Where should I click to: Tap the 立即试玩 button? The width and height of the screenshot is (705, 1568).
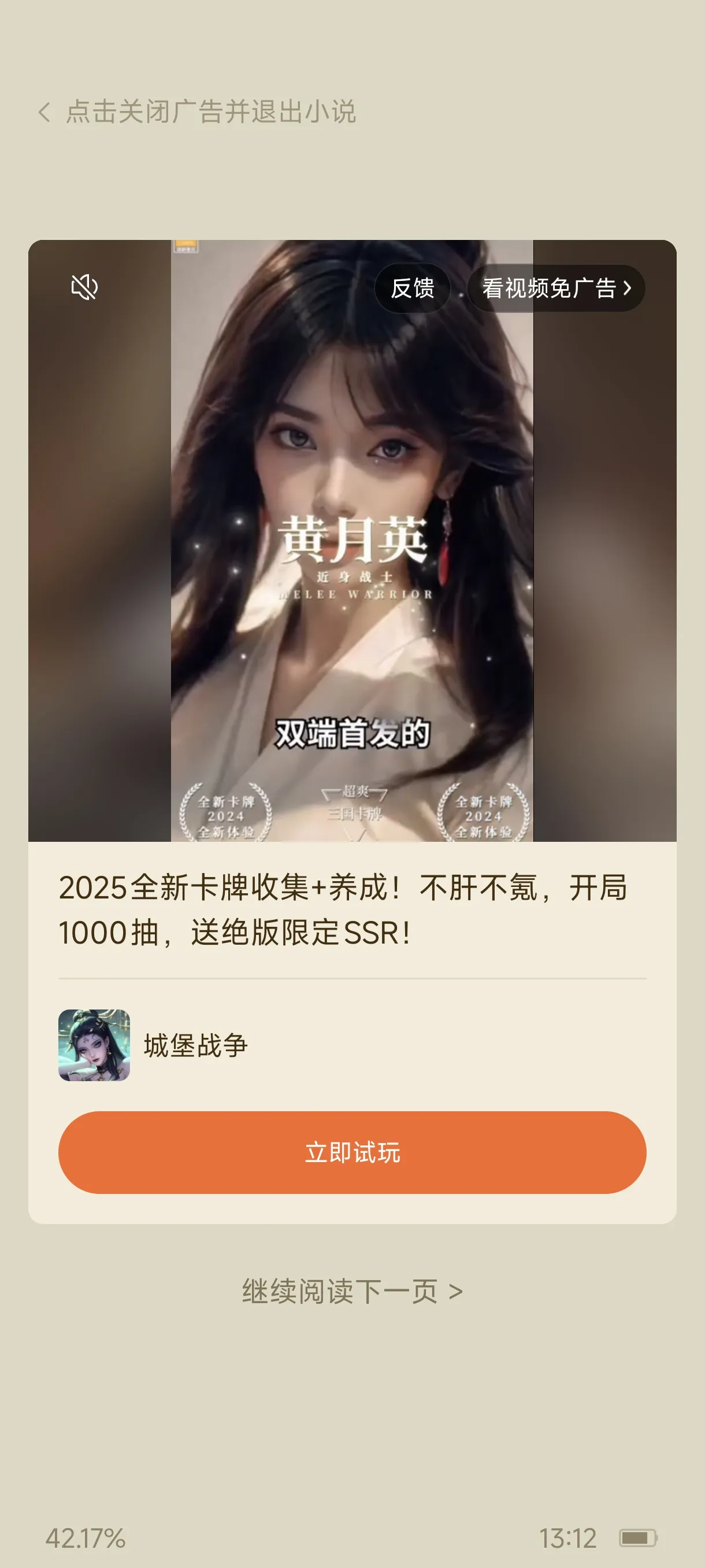click(352, 1152)
